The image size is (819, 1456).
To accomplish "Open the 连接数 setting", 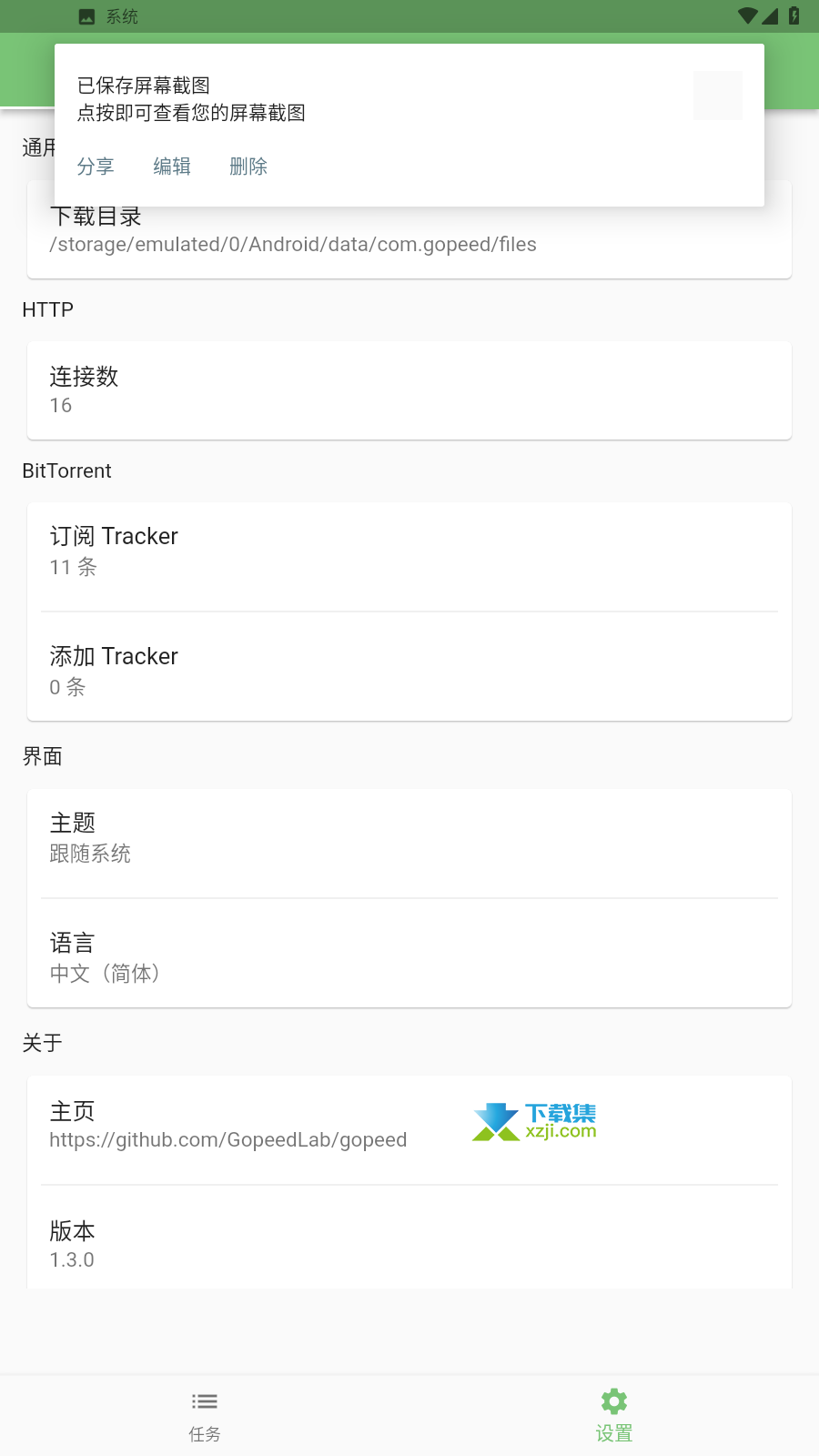I will coord(409,390).
